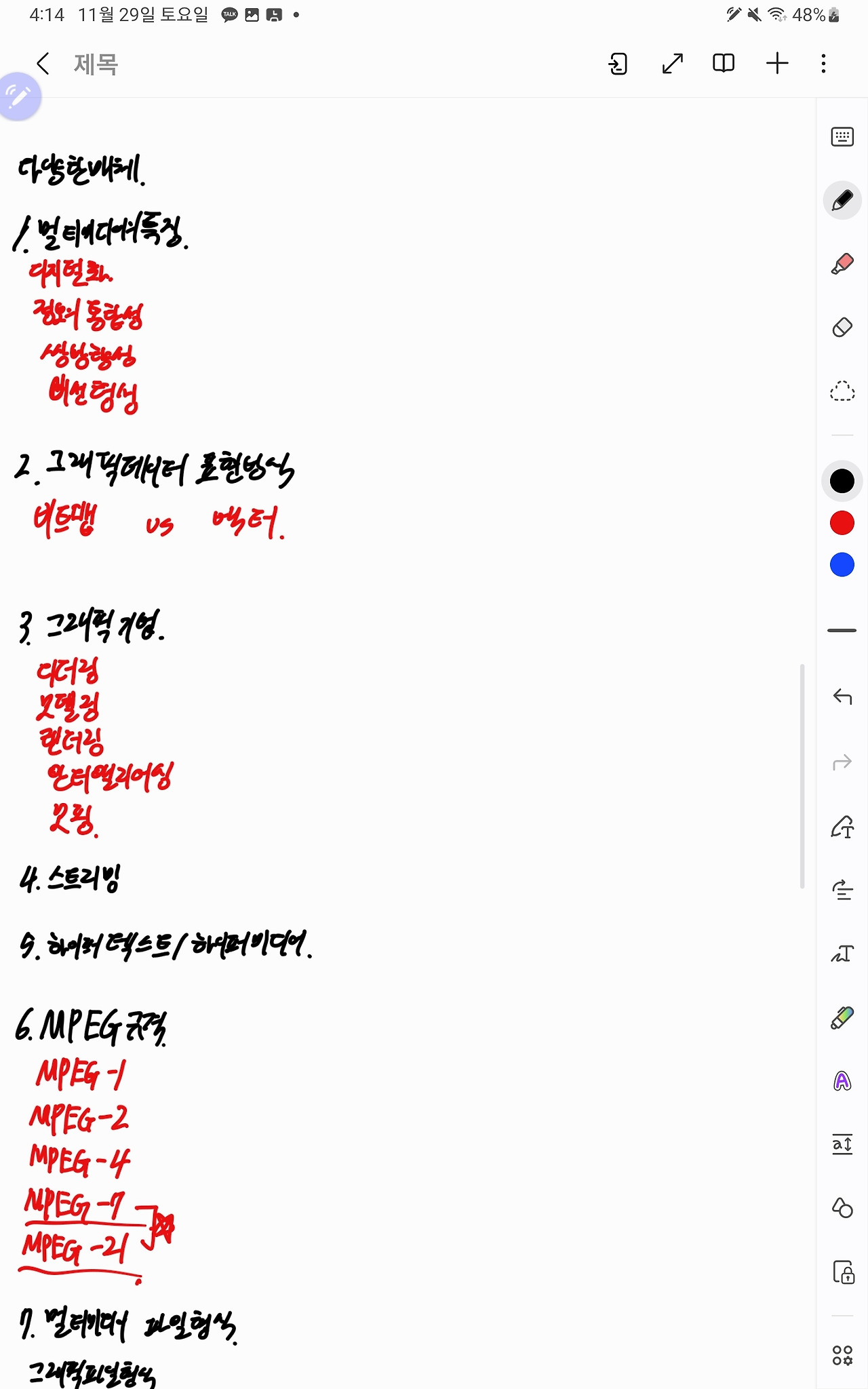
Task: Select the pen tool in the sidebar
Action: pos(842,200)
